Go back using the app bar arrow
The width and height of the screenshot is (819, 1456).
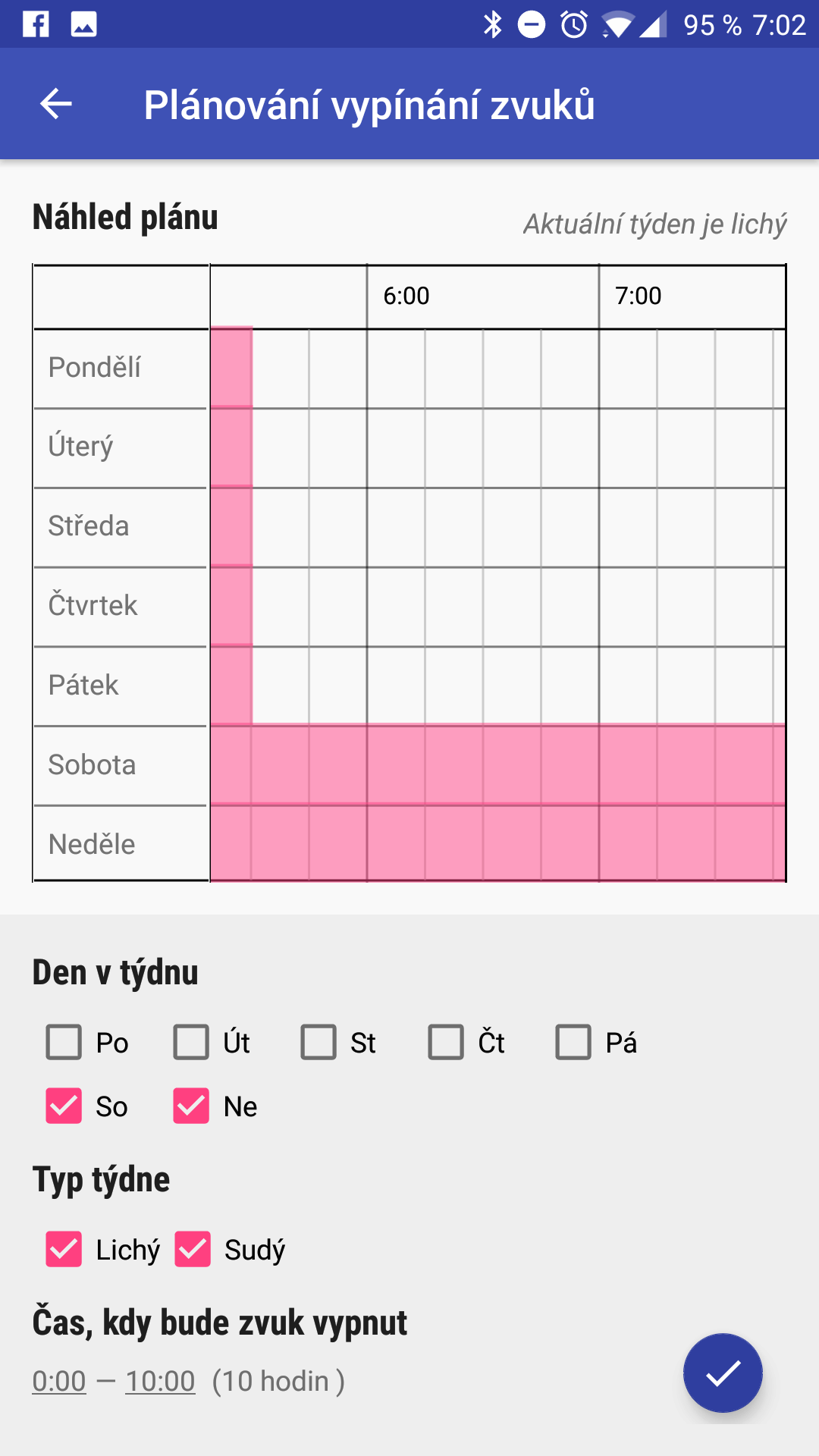(56, 104)
